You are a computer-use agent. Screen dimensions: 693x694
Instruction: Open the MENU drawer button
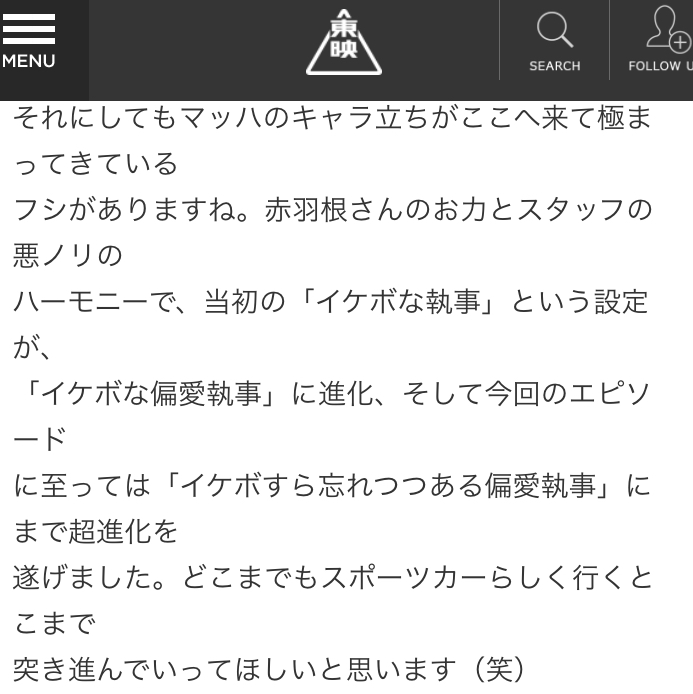click(30, 42)
